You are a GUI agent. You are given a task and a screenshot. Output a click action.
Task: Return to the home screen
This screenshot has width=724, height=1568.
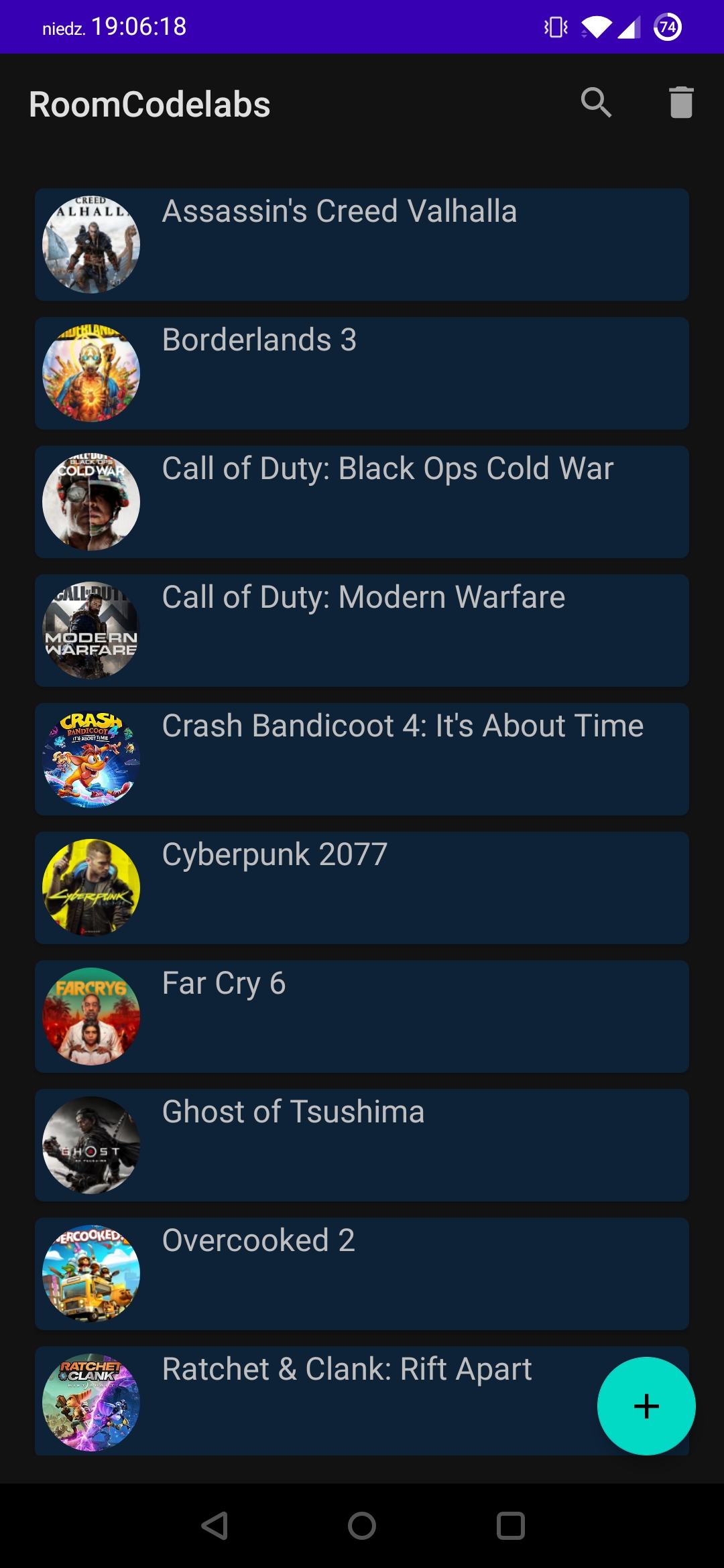(x=362, y=1526)
